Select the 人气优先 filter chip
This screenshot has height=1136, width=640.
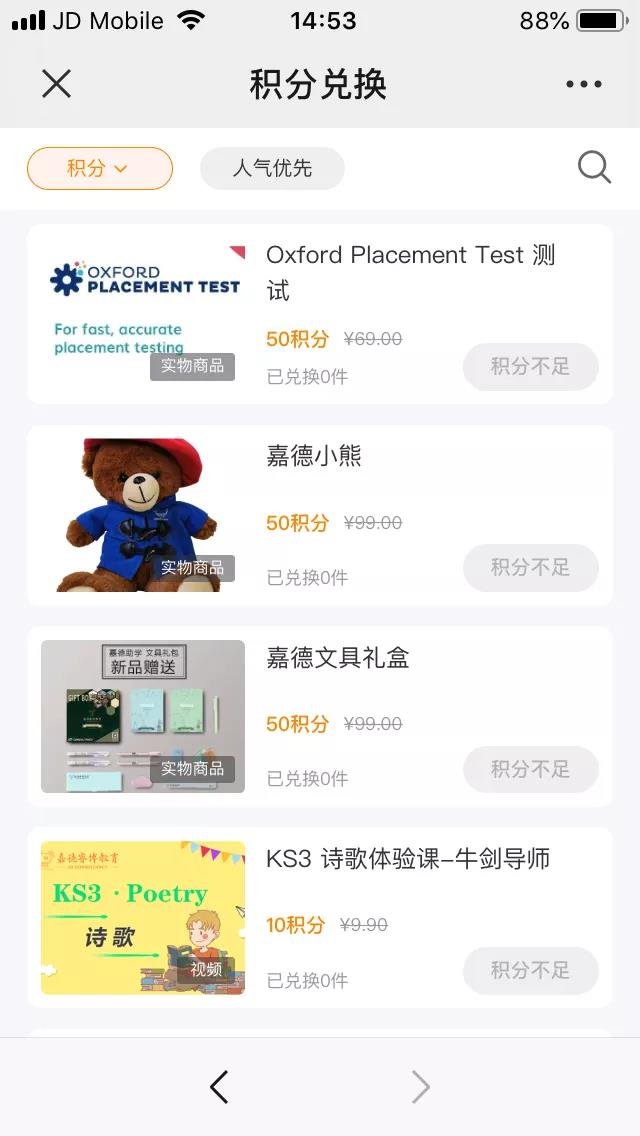272,168
